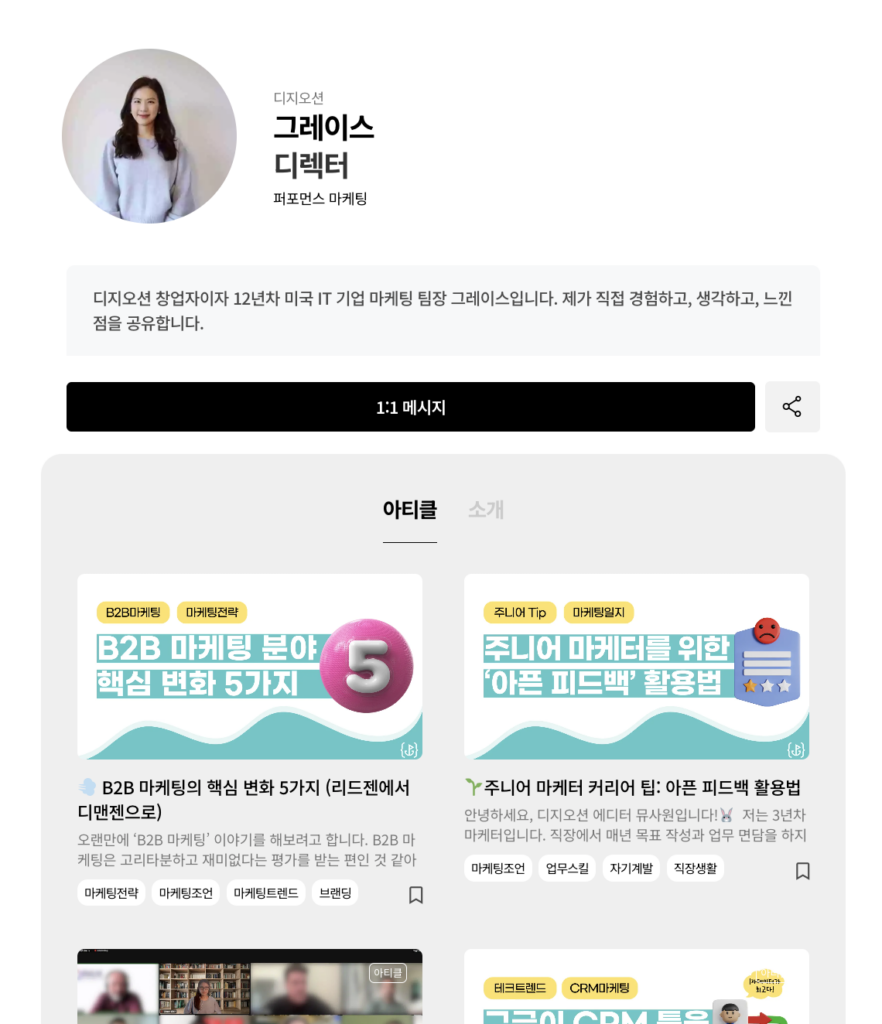Bookmark the B2B 마케팅 핵심 변화 article
Image resolution: width=882 pixels, height=1024 pixels.
point(416,894)
